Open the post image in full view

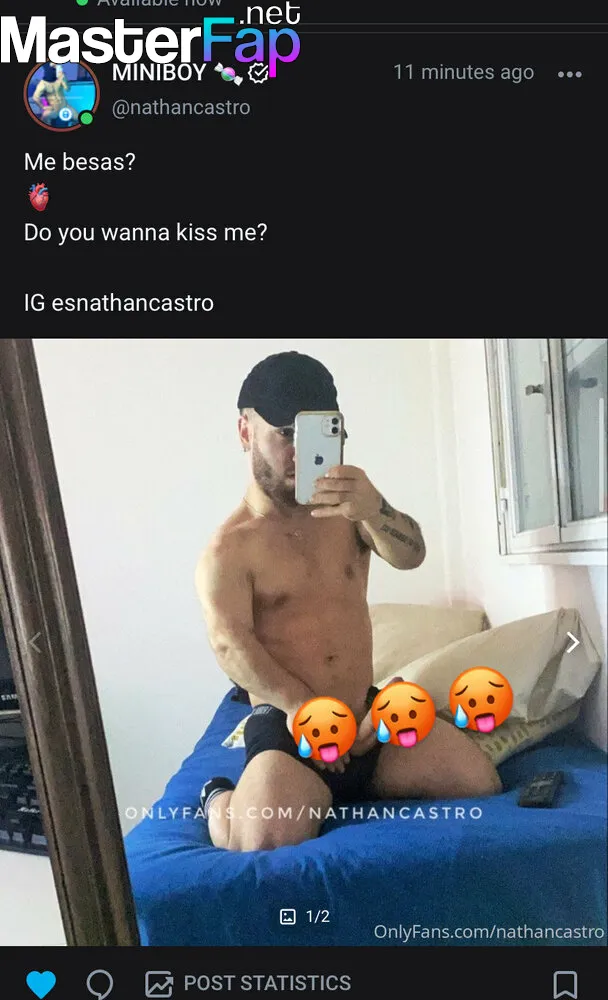pos(304,642)
